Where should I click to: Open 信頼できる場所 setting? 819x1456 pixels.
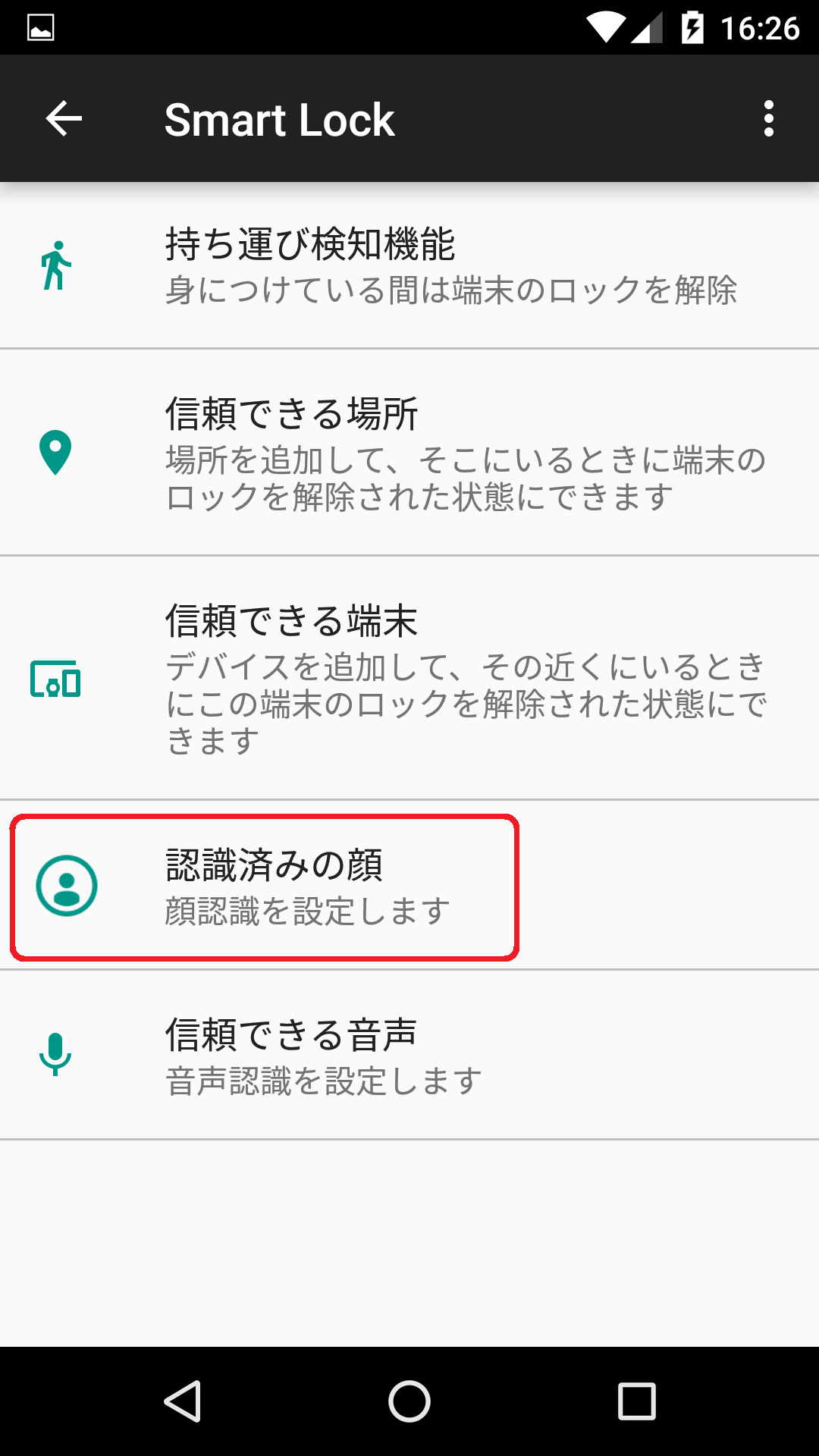(x=409, y=453)
